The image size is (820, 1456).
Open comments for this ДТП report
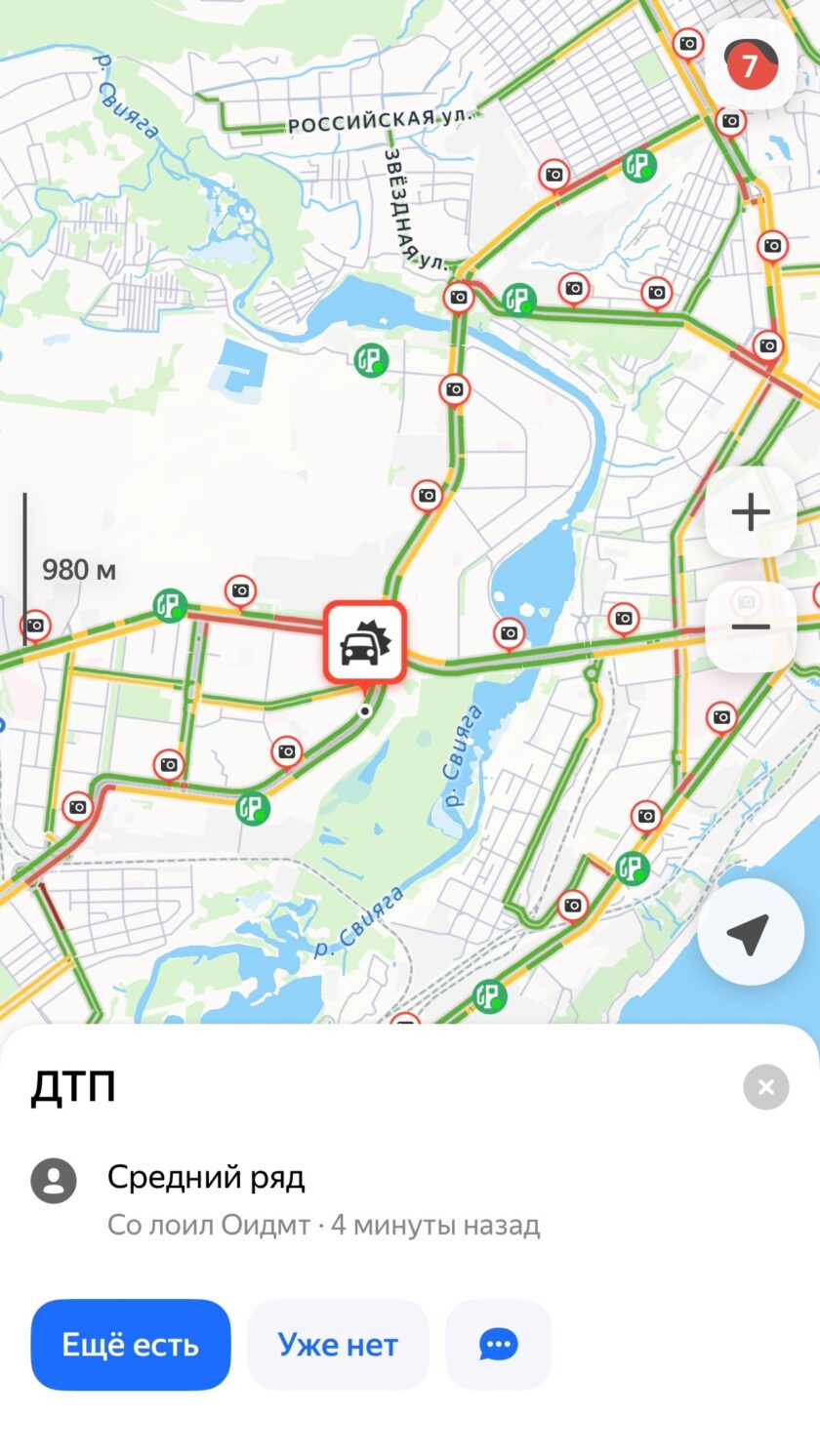[x=499, y=1344]
